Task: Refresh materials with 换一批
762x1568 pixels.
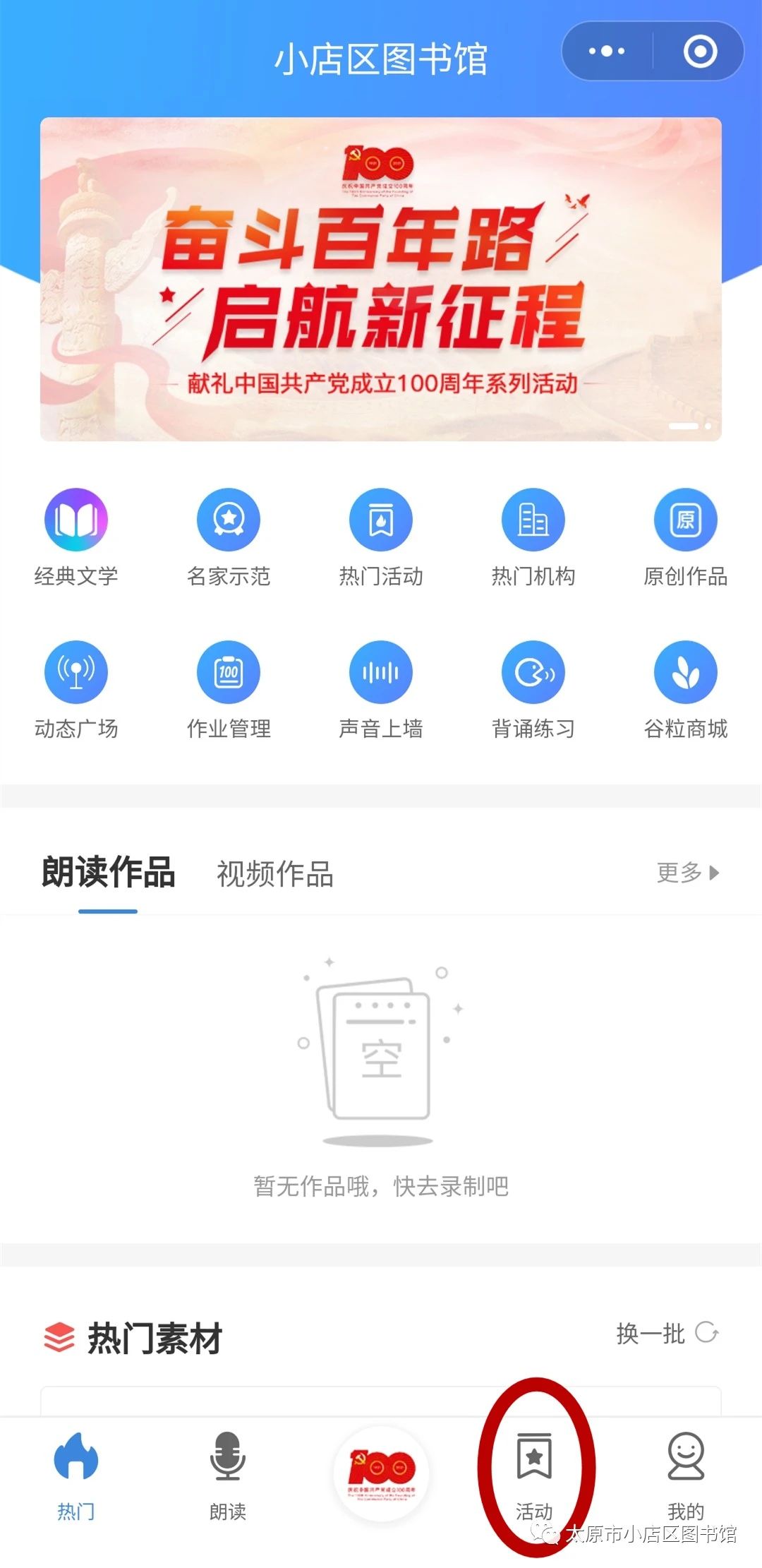Action: (667, 1334)
